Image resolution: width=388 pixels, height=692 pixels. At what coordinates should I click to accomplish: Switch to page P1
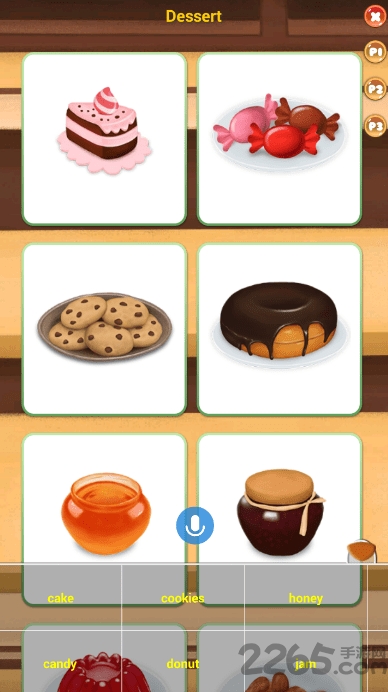point(375,52)
